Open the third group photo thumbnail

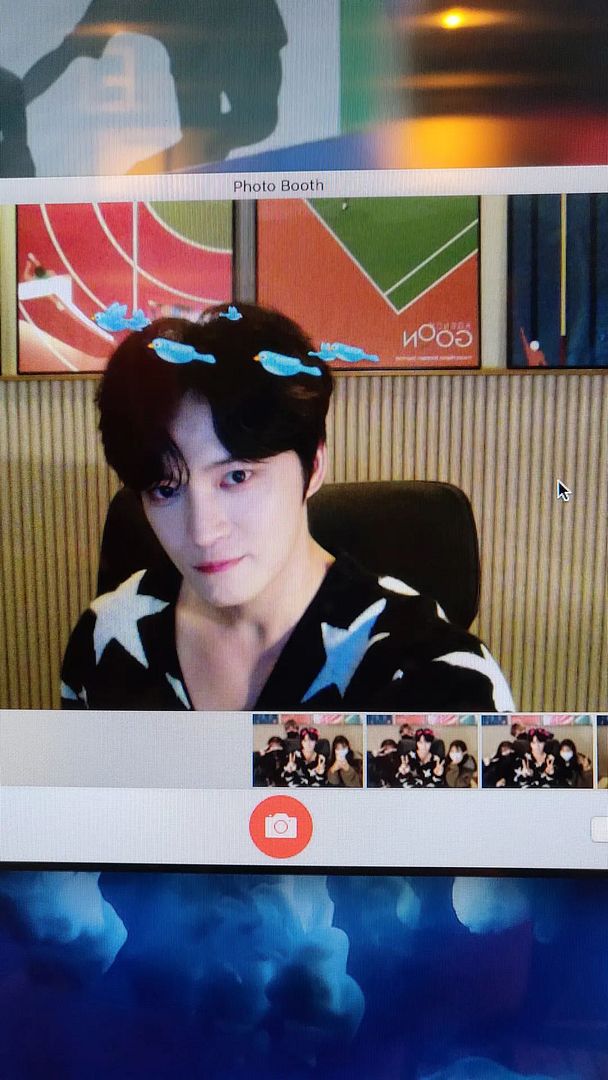(x=536, y=750)
